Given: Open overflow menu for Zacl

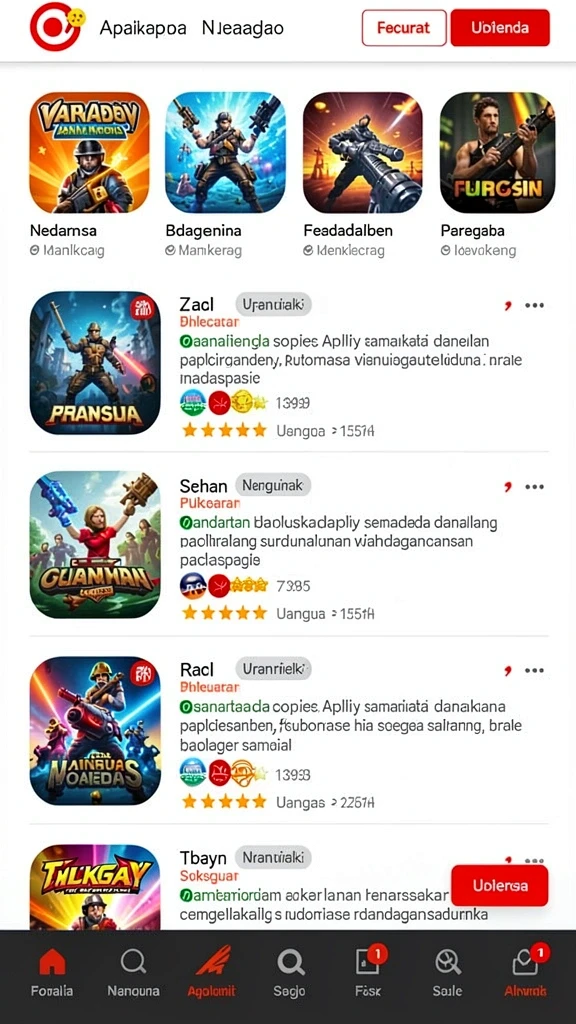Looking at the screenshot, I should click(534, 306).
